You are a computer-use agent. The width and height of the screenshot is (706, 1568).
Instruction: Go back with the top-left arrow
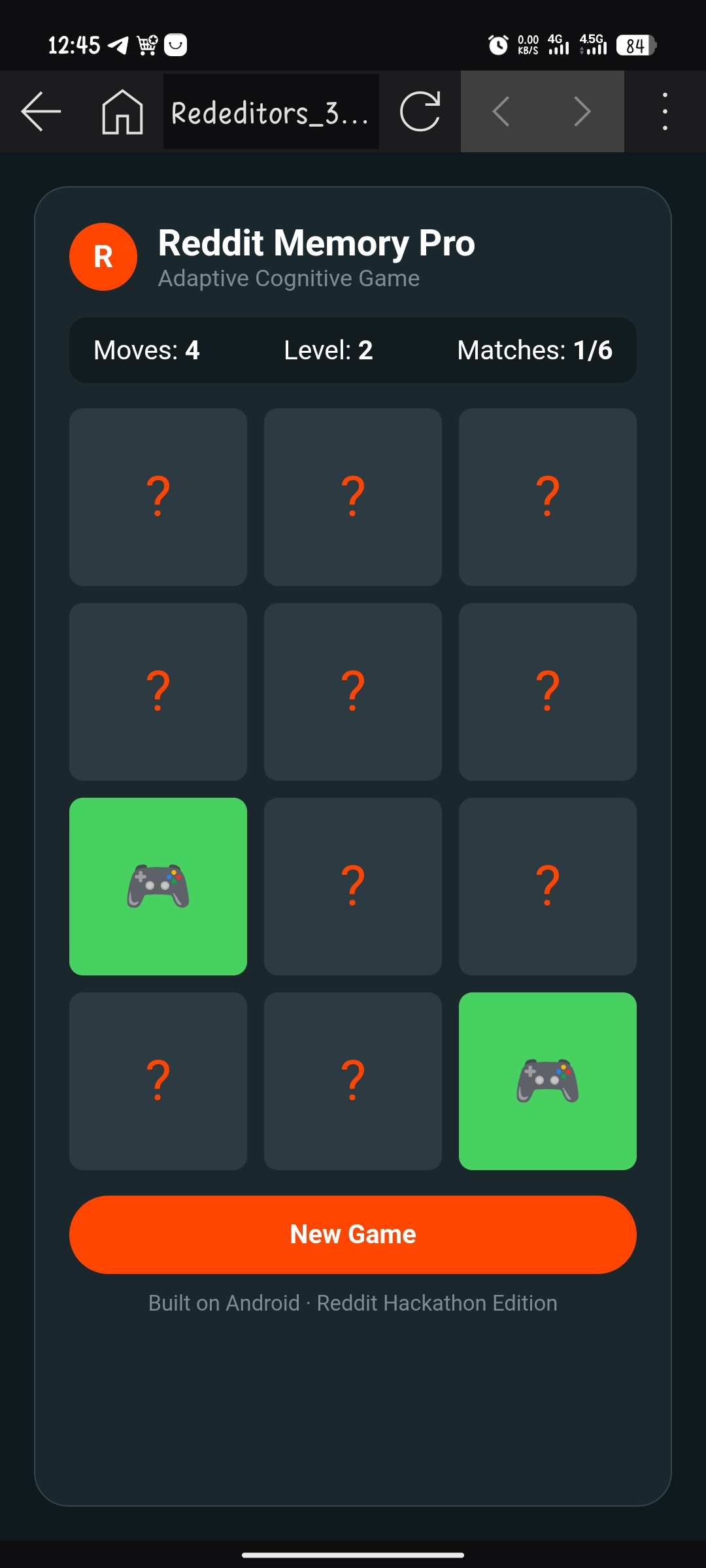tap(41, 112)
